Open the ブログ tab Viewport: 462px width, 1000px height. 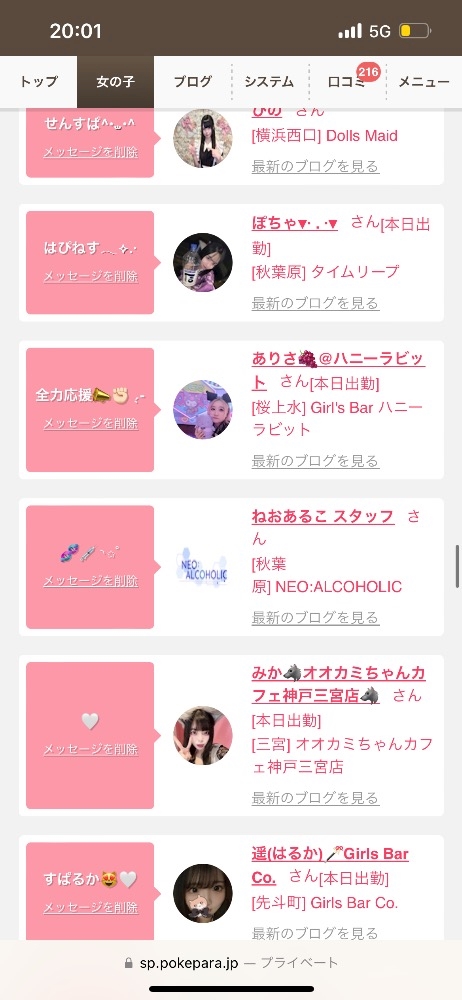(192, 82)
